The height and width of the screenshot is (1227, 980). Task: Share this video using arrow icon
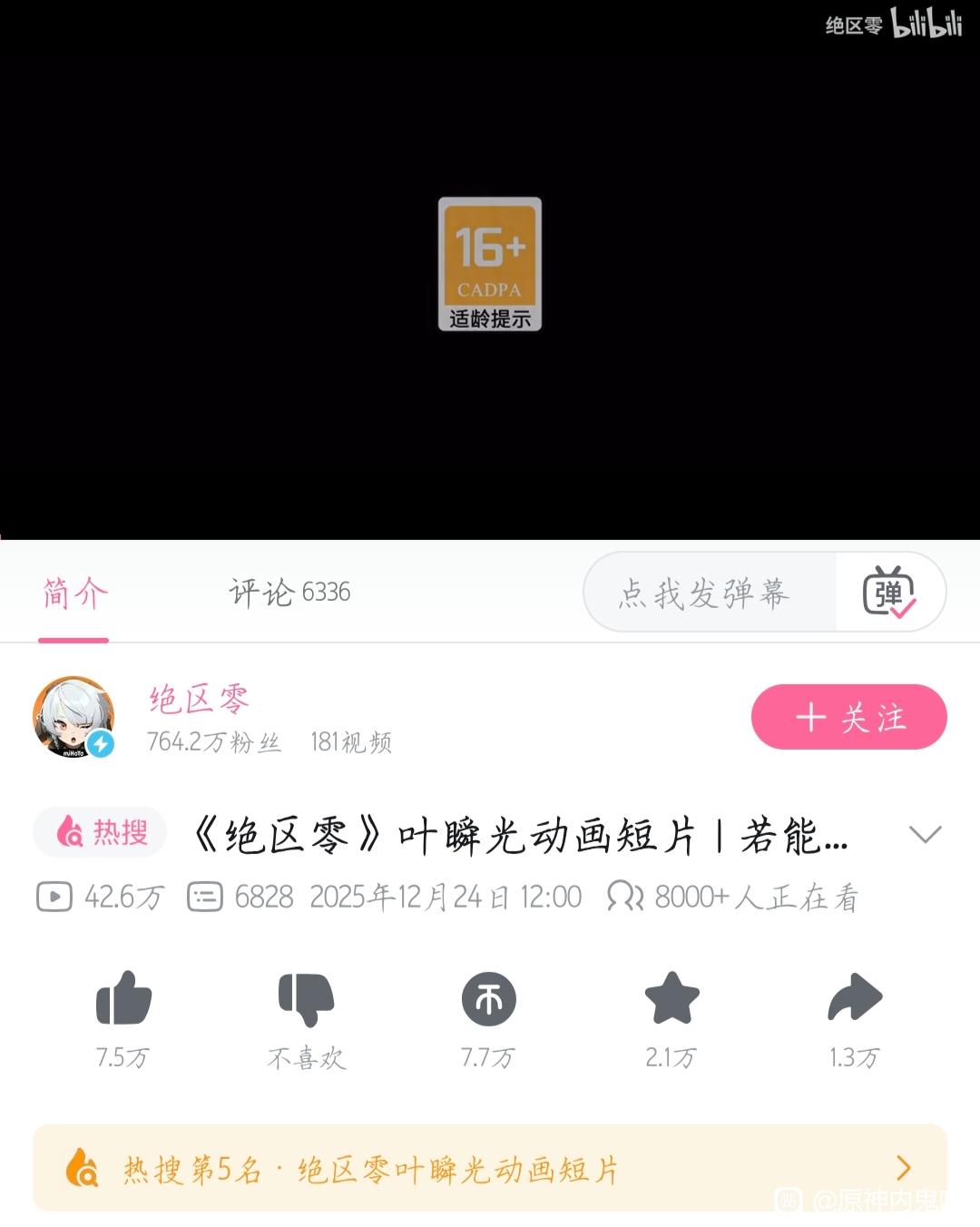coord(854,999)
